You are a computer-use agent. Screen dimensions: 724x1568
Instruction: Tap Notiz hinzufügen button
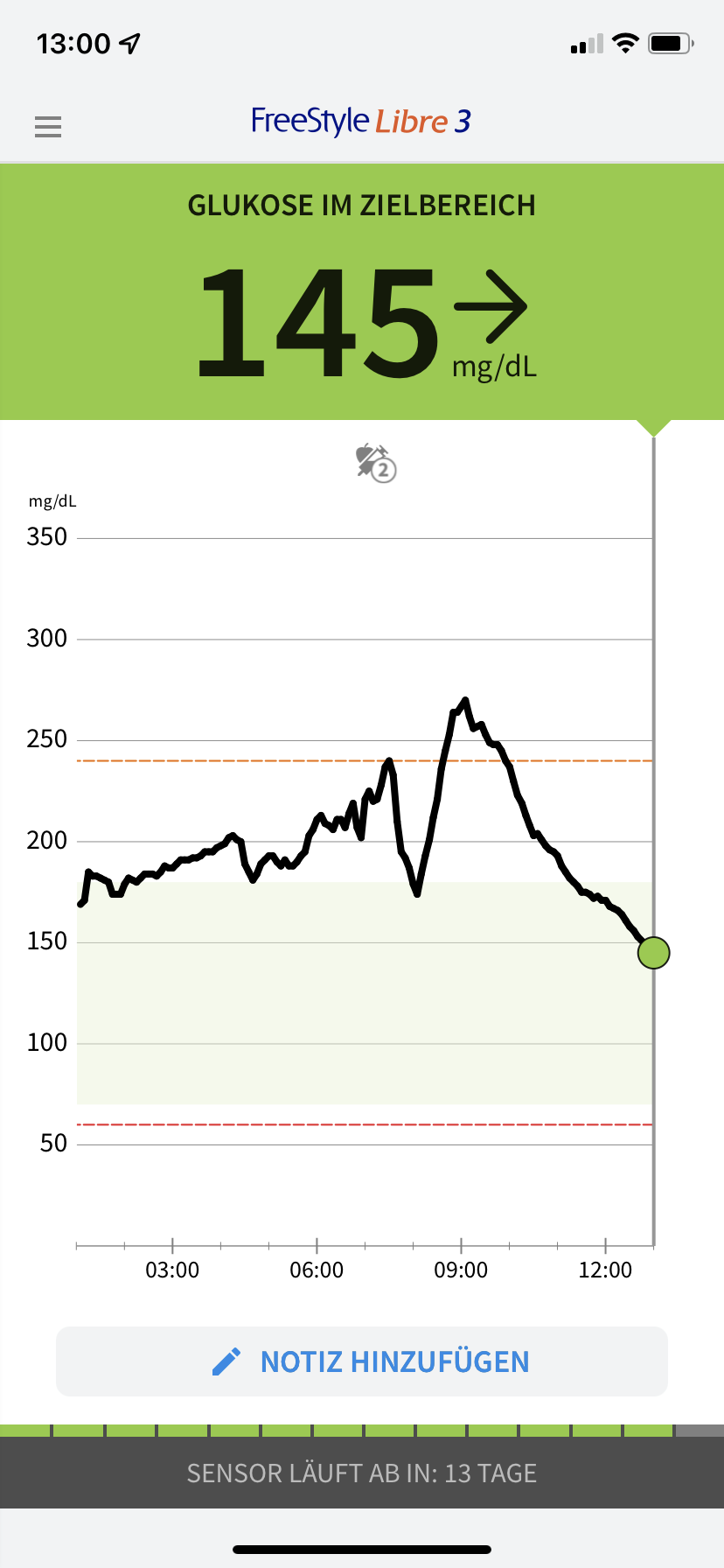(x=362, y=1361)
